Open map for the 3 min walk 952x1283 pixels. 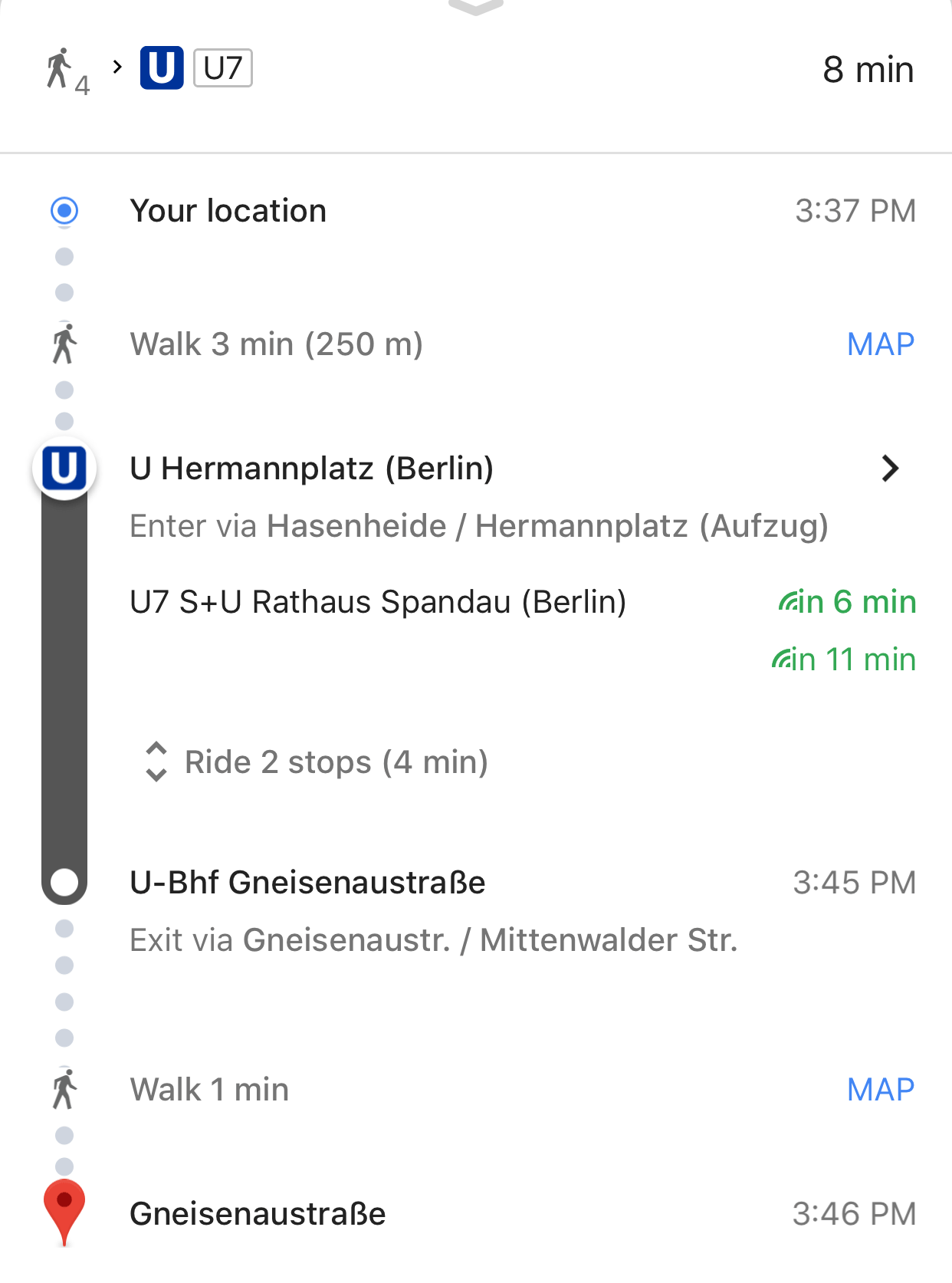(880, 344)
